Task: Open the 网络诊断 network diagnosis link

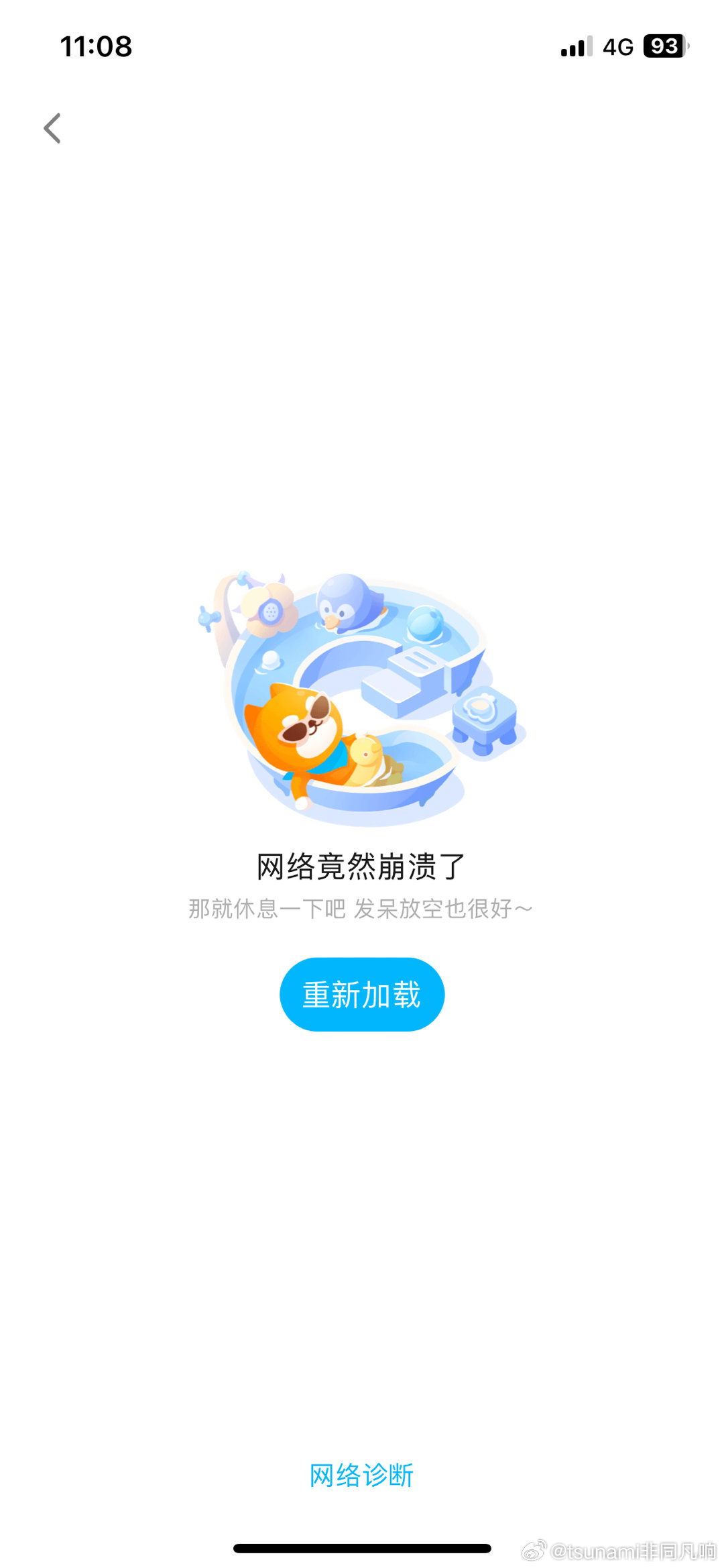Action: pos(361,1475)
